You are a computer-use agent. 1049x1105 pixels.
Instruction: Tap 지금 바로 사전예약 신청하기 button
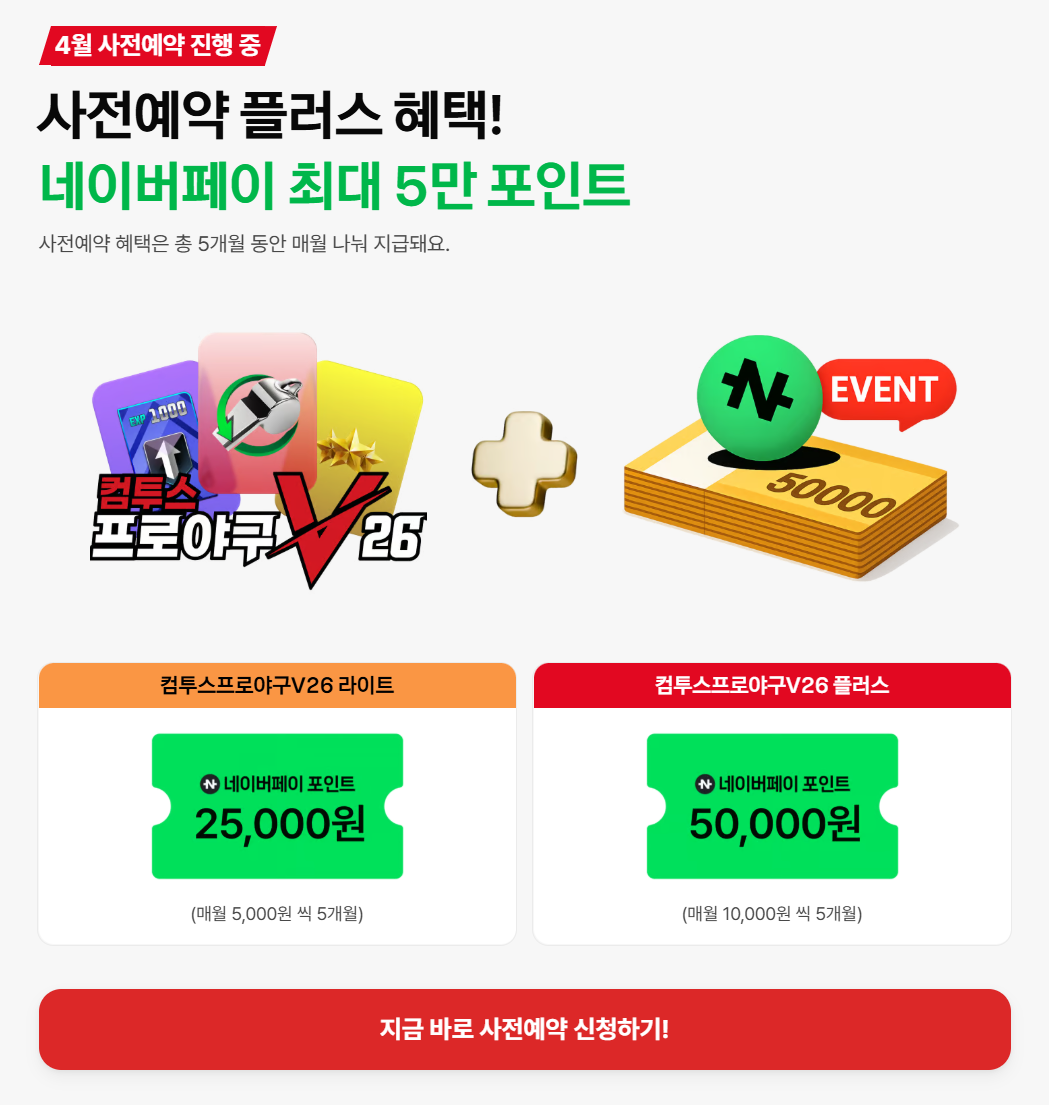point(524,1029)
